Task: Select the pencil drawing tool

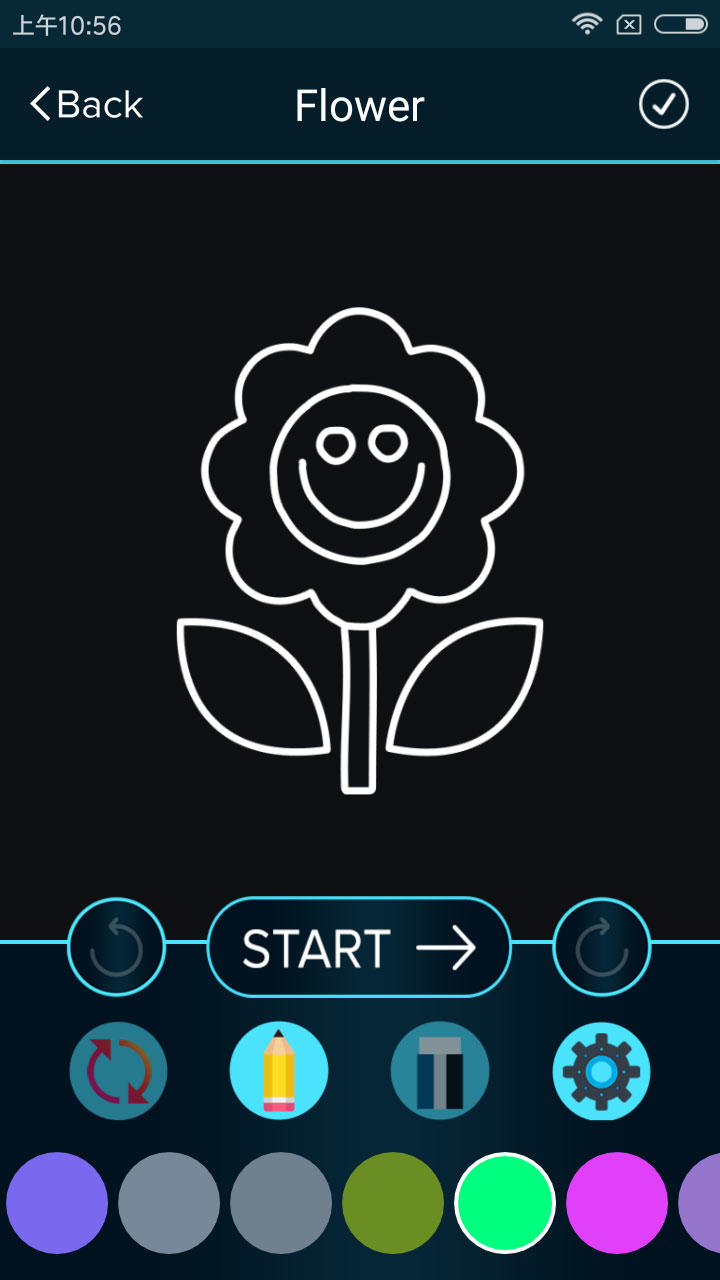Action: (x=279, y=1071)
